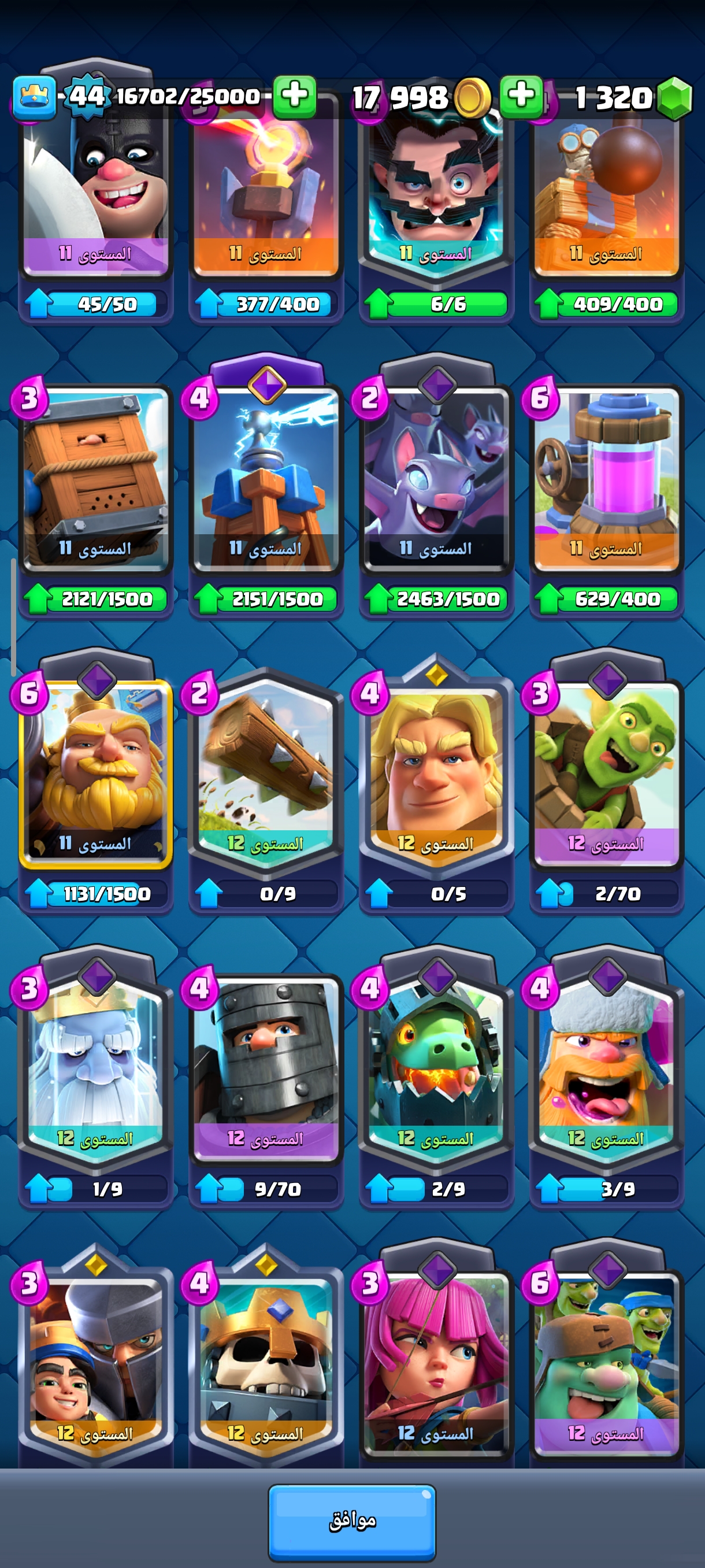Open the King level crown icon
The height and width of the screenshot is (1568, 705).
(35, 97)
